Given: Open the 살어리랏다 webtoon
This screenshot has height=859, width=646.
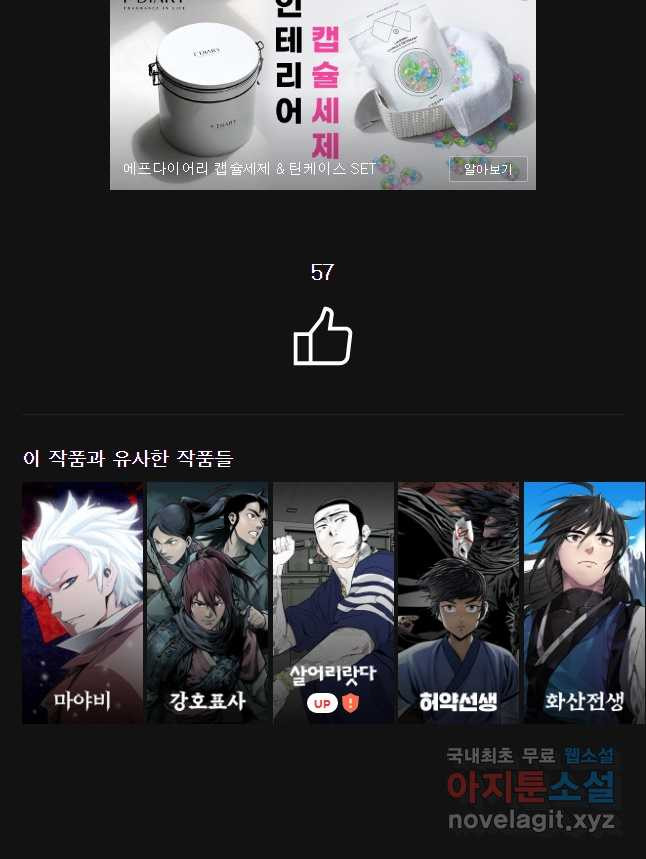Looking at the screenshot, I should pyautogui.click(x=333, y=602).
